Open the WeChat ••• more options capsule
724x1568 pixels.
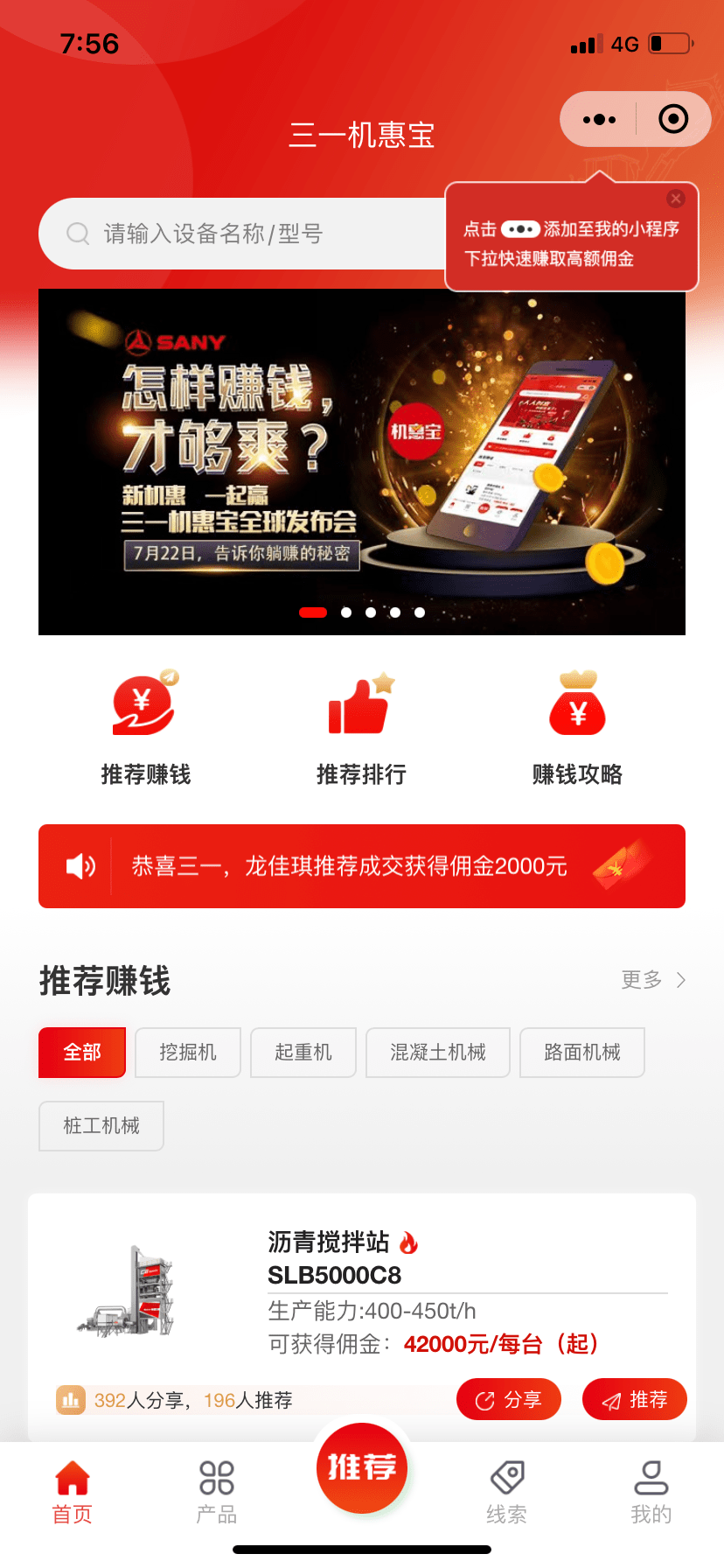tap(598, 119)
